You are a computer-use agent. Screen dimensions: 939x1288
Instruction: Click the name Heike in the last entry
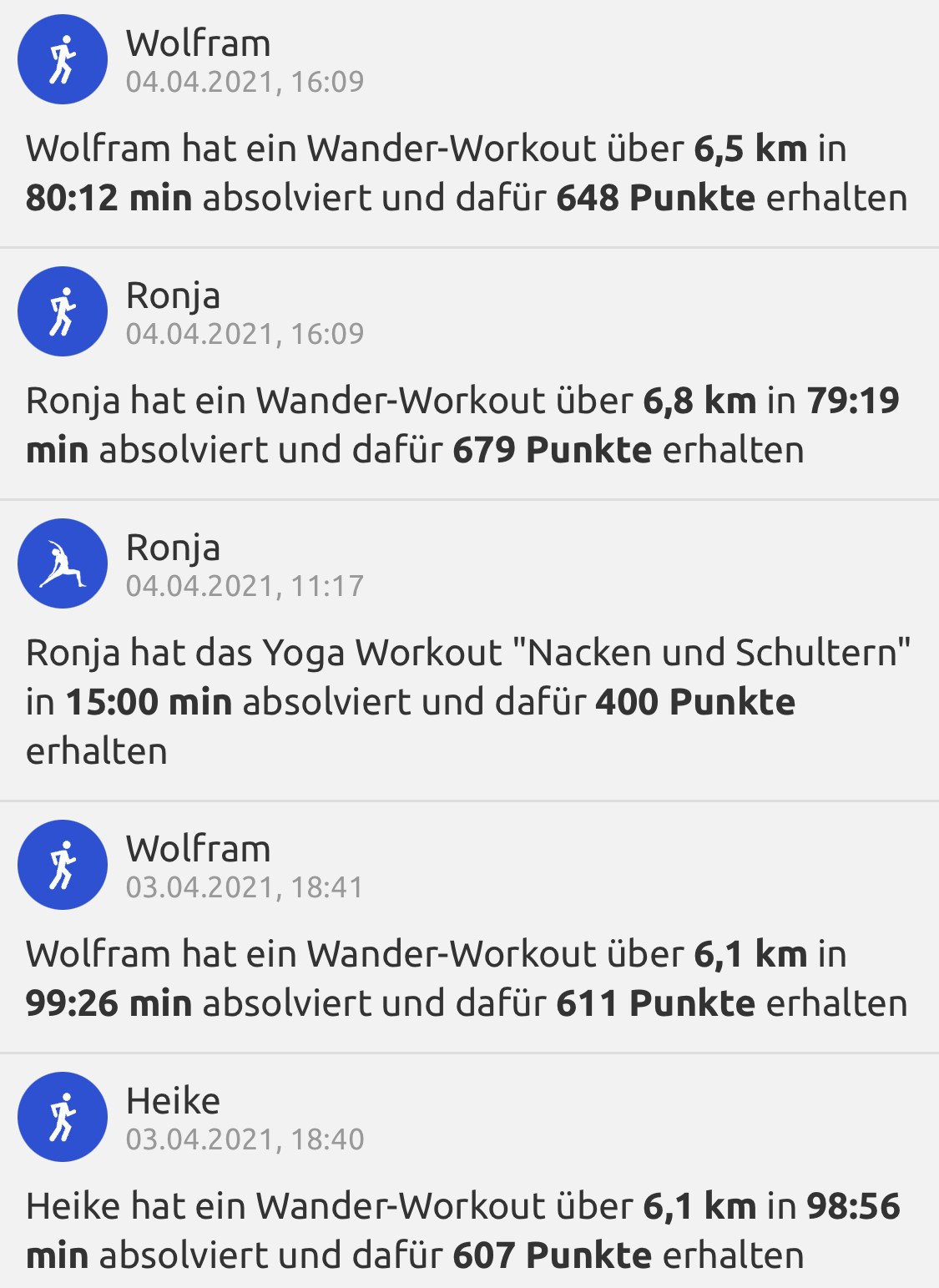tap(173, 1100)
